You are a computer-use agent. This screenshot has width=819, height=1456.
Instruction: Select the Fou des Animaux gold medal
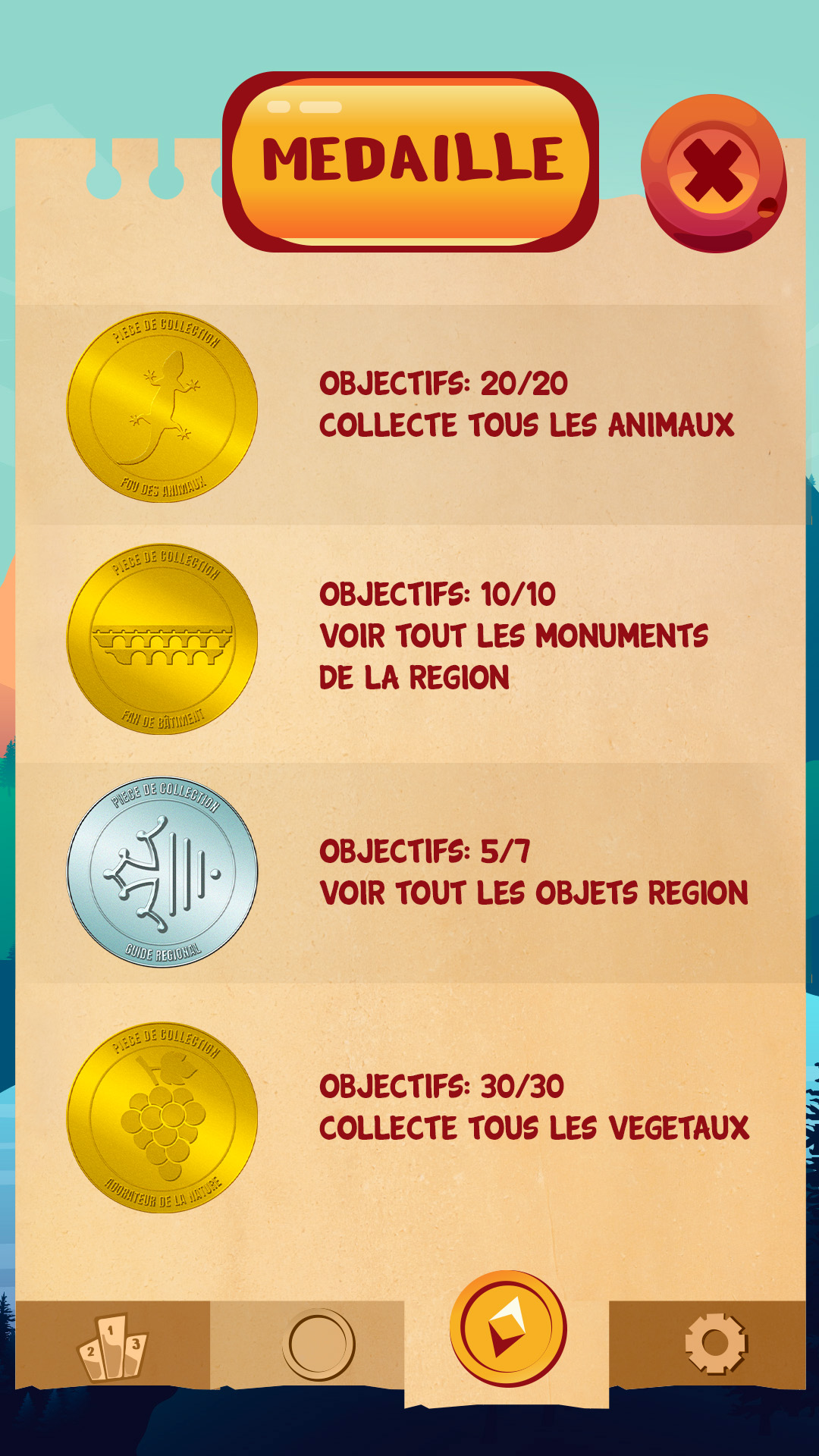tap(162, 407)
